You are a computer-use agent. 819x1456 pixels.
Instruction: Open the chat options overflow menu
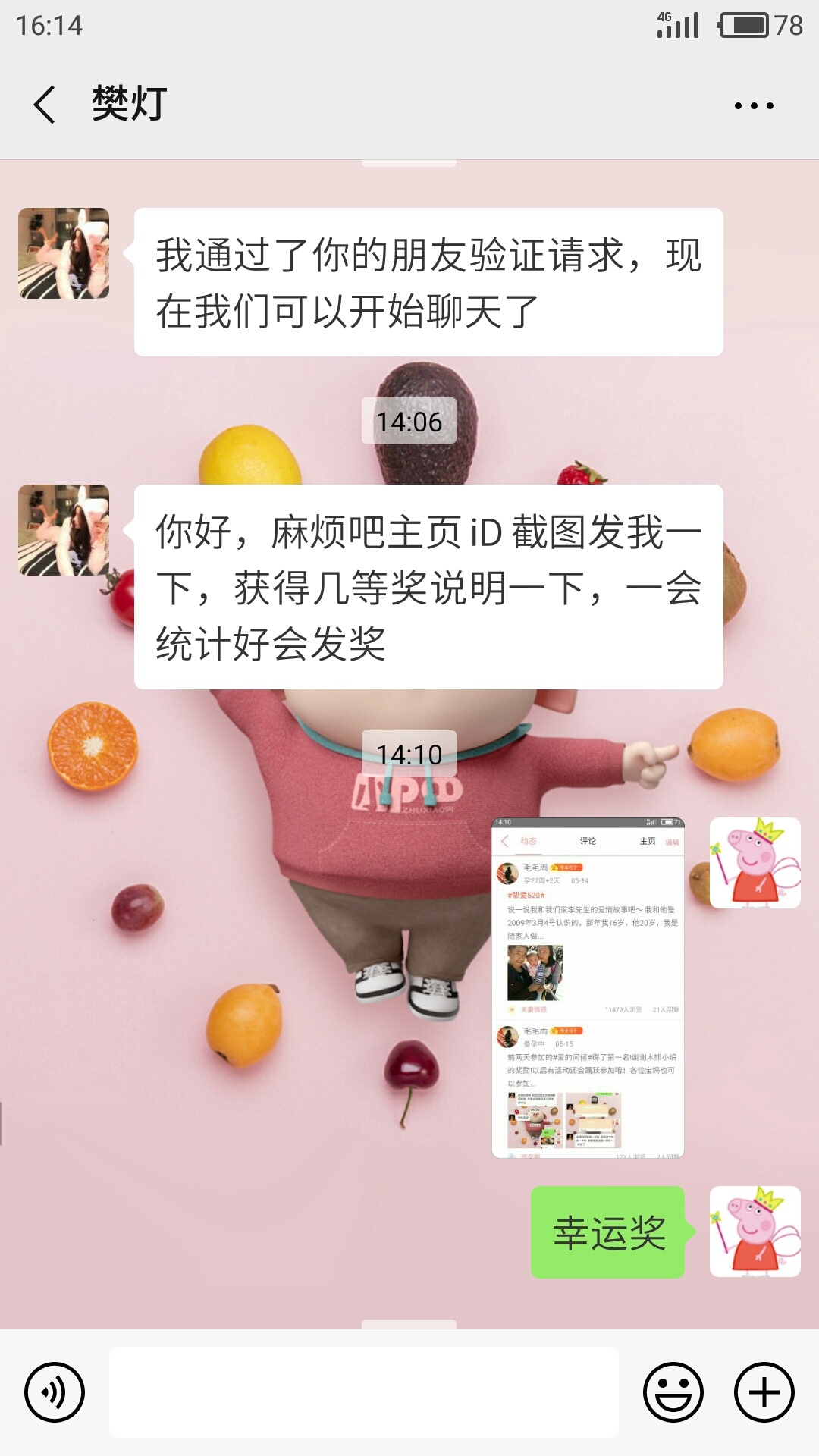click(x=754, y=105)
